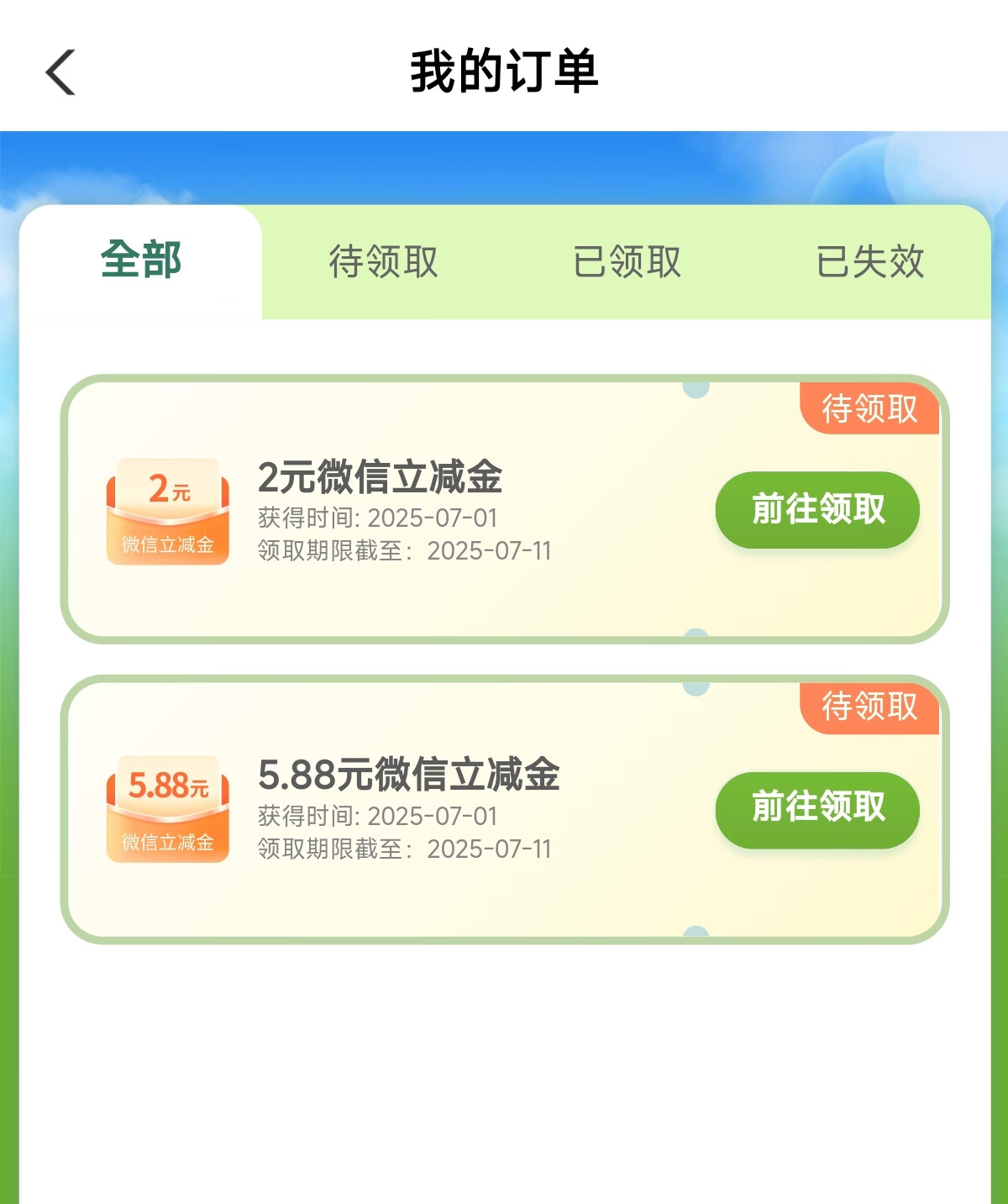
Task: Select the 全部 tab
Action: coord(141,260)
